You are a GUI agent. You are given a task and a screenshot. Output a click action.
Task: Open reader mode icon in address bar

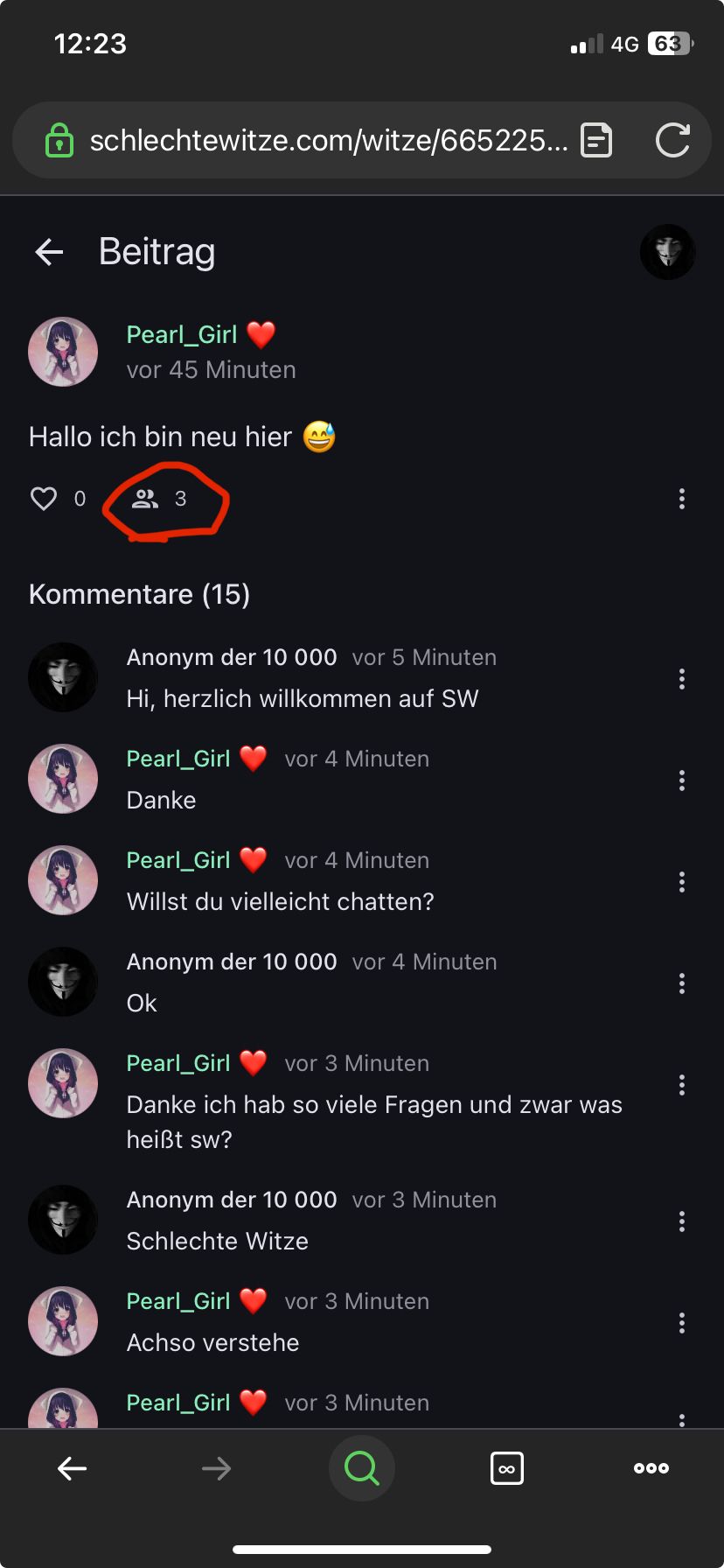pyautogui.click(x=596, y=140)
